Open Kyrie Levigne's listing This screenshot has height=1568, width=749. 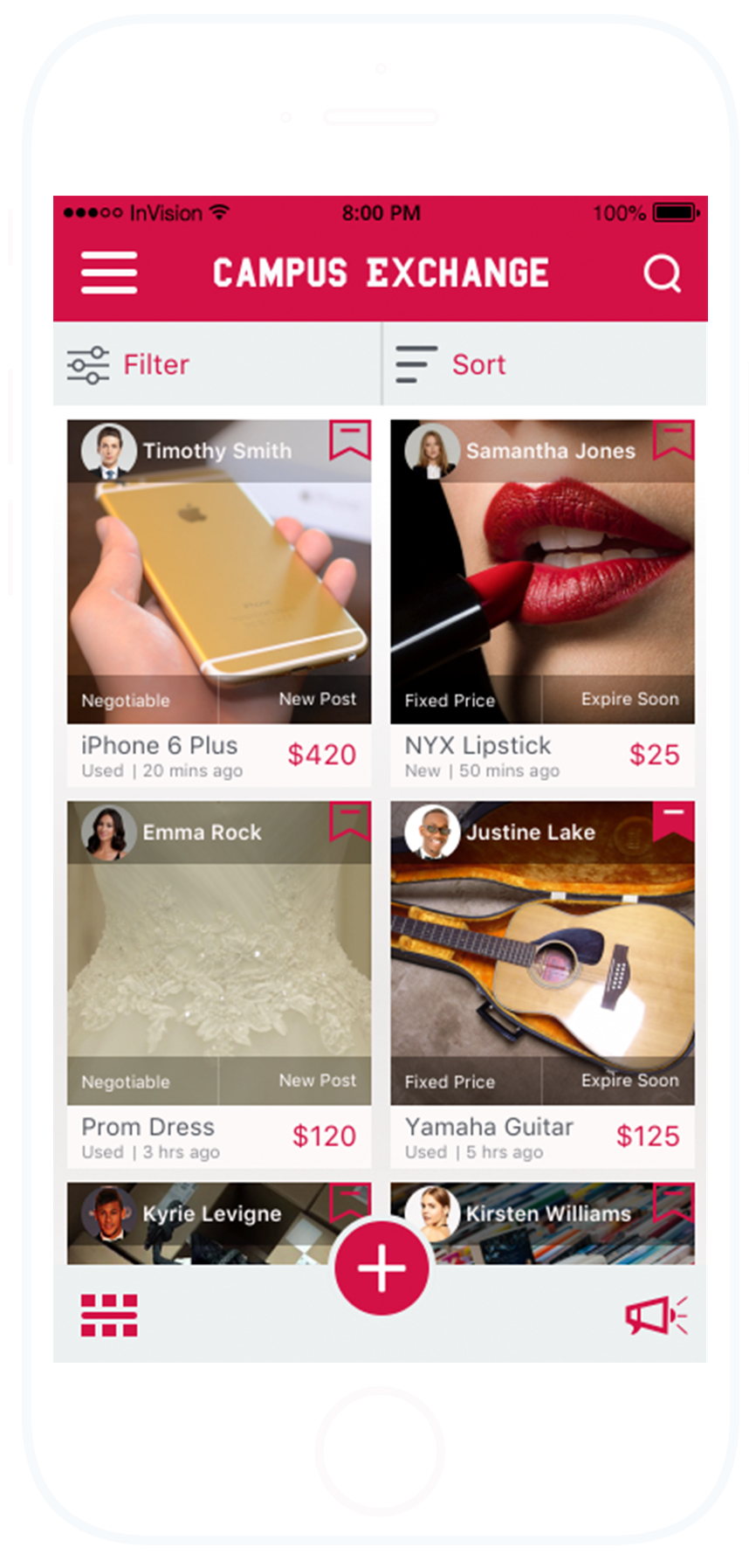pyautogui.click(x=201, y=1223)
